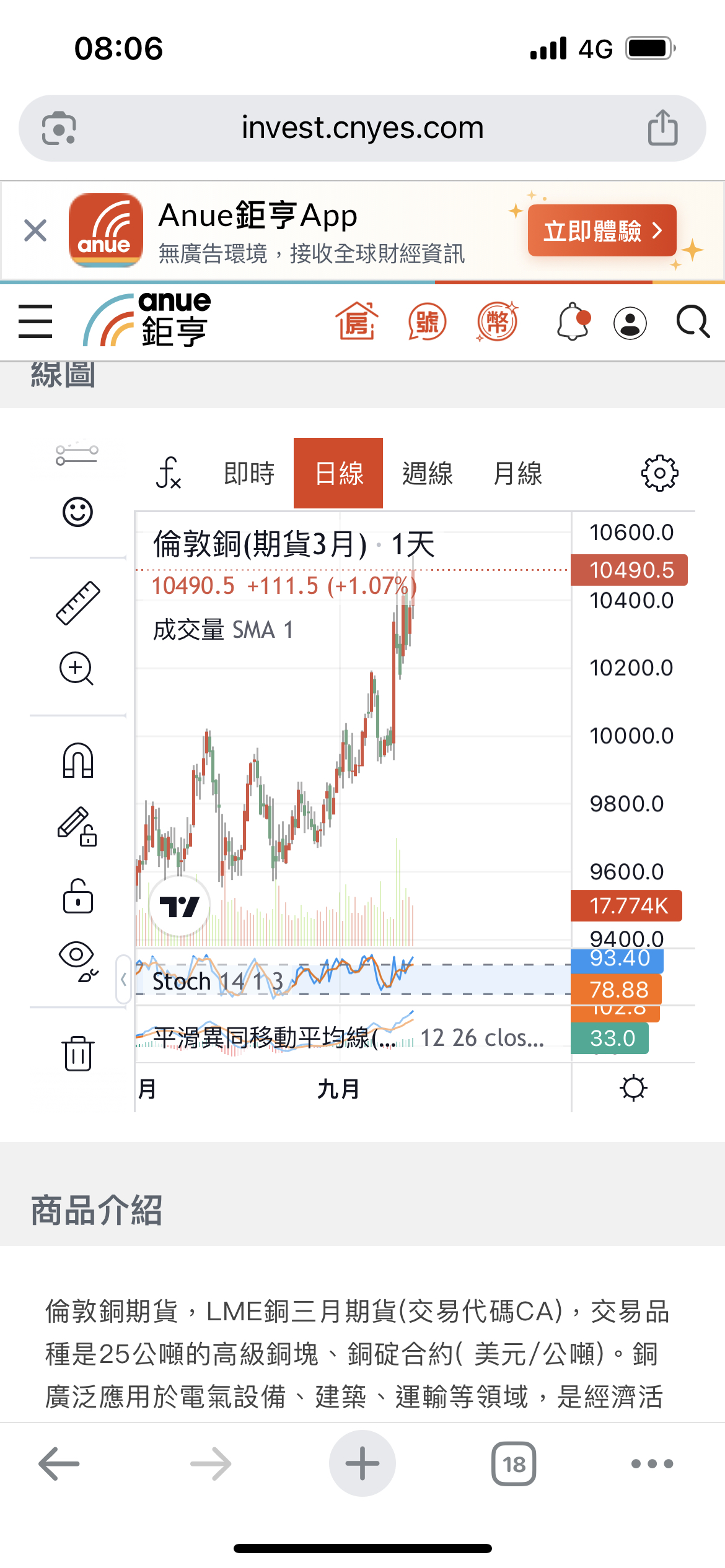Select the 月線 monthly chart
The width and height of the screenshot is (725, 1568).
coord(517,474)
